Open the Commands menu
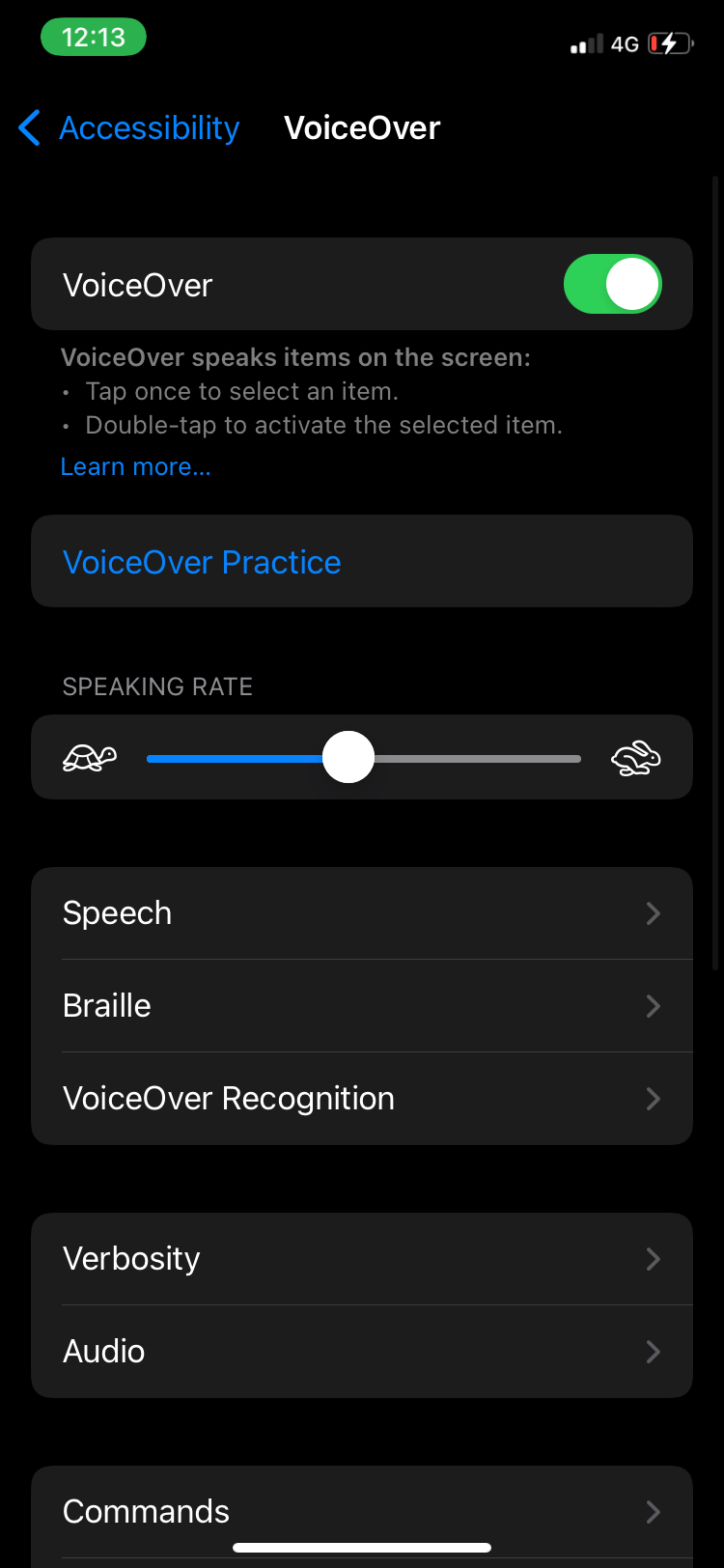The image size is (724, 1568). click(x=362, y=1511)
